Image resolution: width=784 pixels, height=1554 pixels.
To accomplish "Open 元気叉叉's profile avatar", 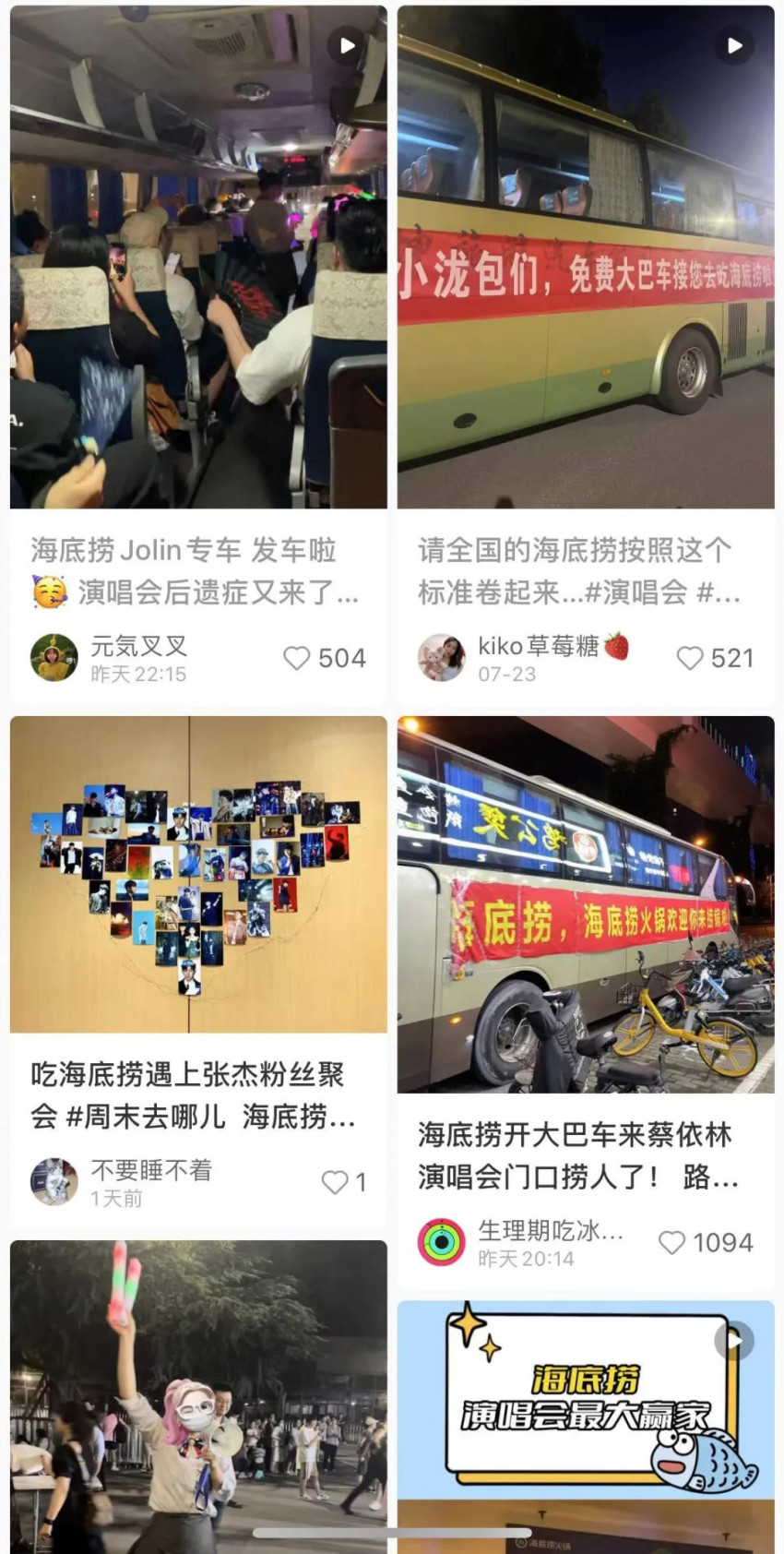I will pyautogui.click(x=54, y=655).
